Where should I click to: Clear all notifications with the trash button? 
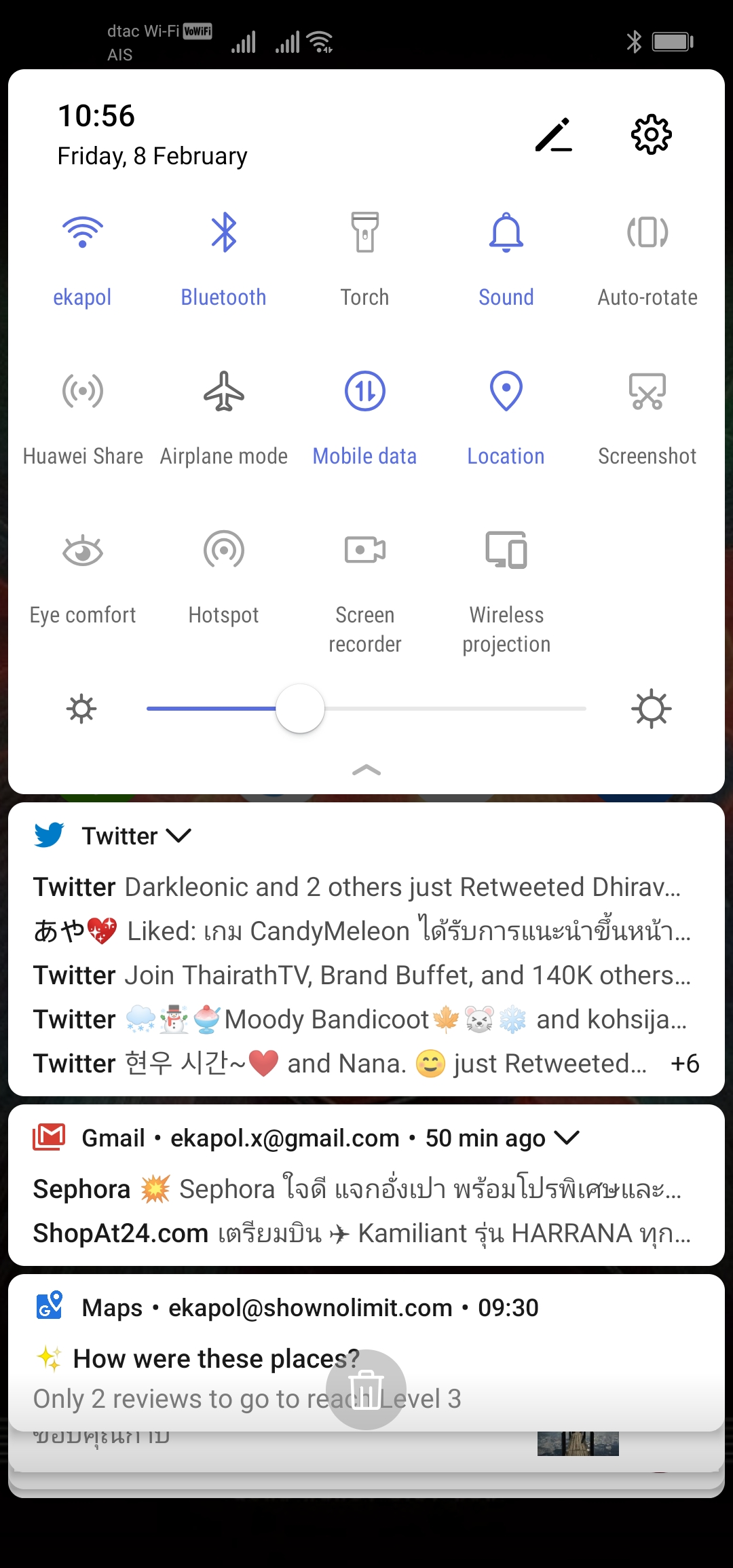click(366, 1389)
